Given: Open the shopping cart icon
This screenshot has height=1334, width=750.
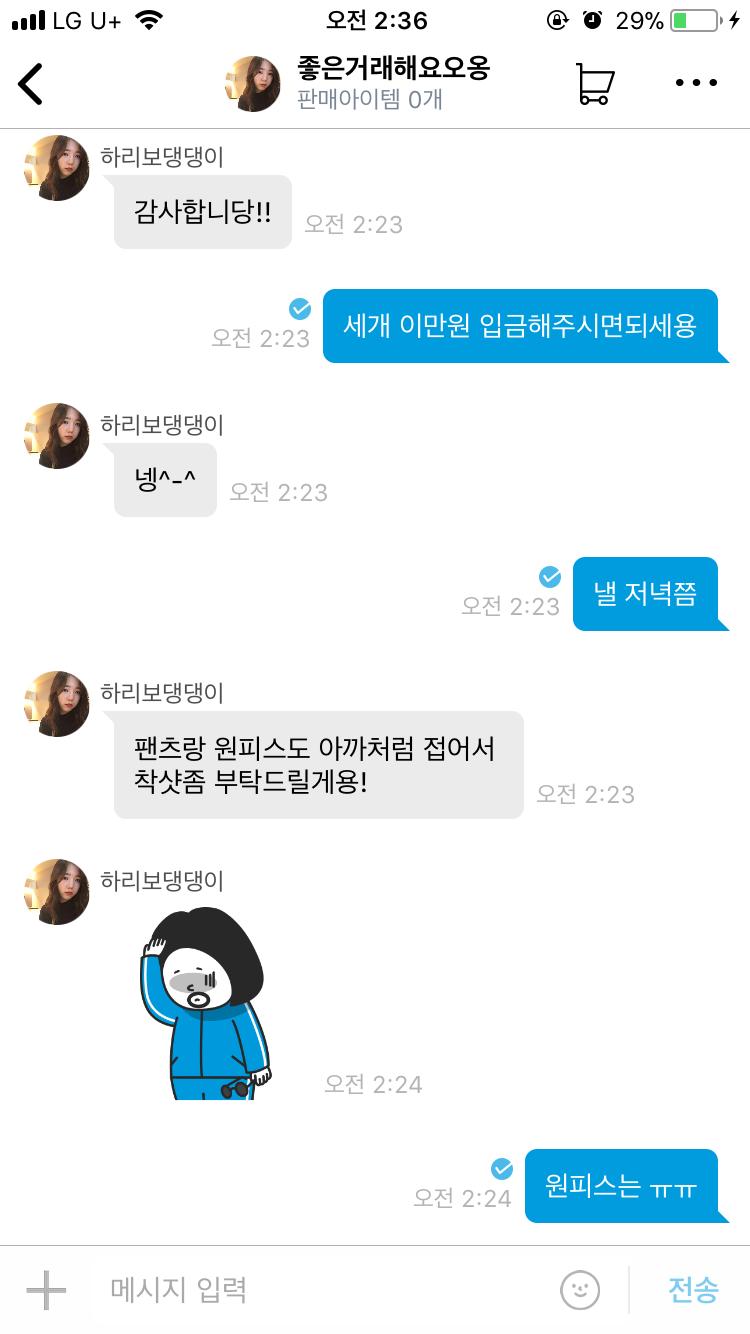Looking at the screenshot, I should 594,84.
